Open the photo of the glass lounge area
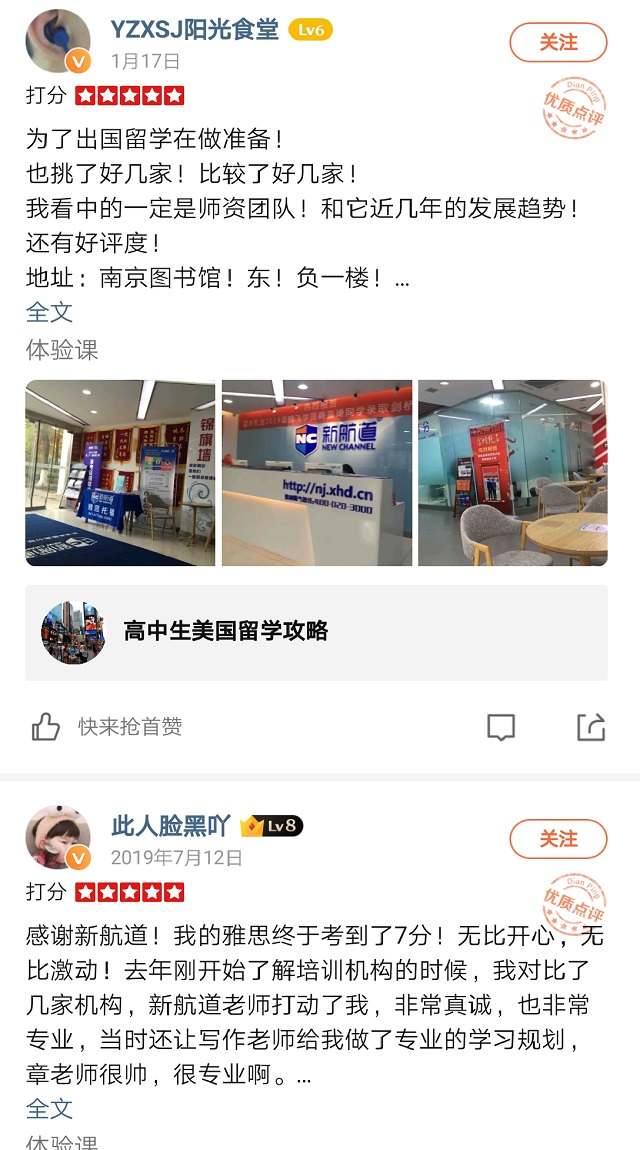The width and height of the screenshot is (640, 1150). pos(512,473)
